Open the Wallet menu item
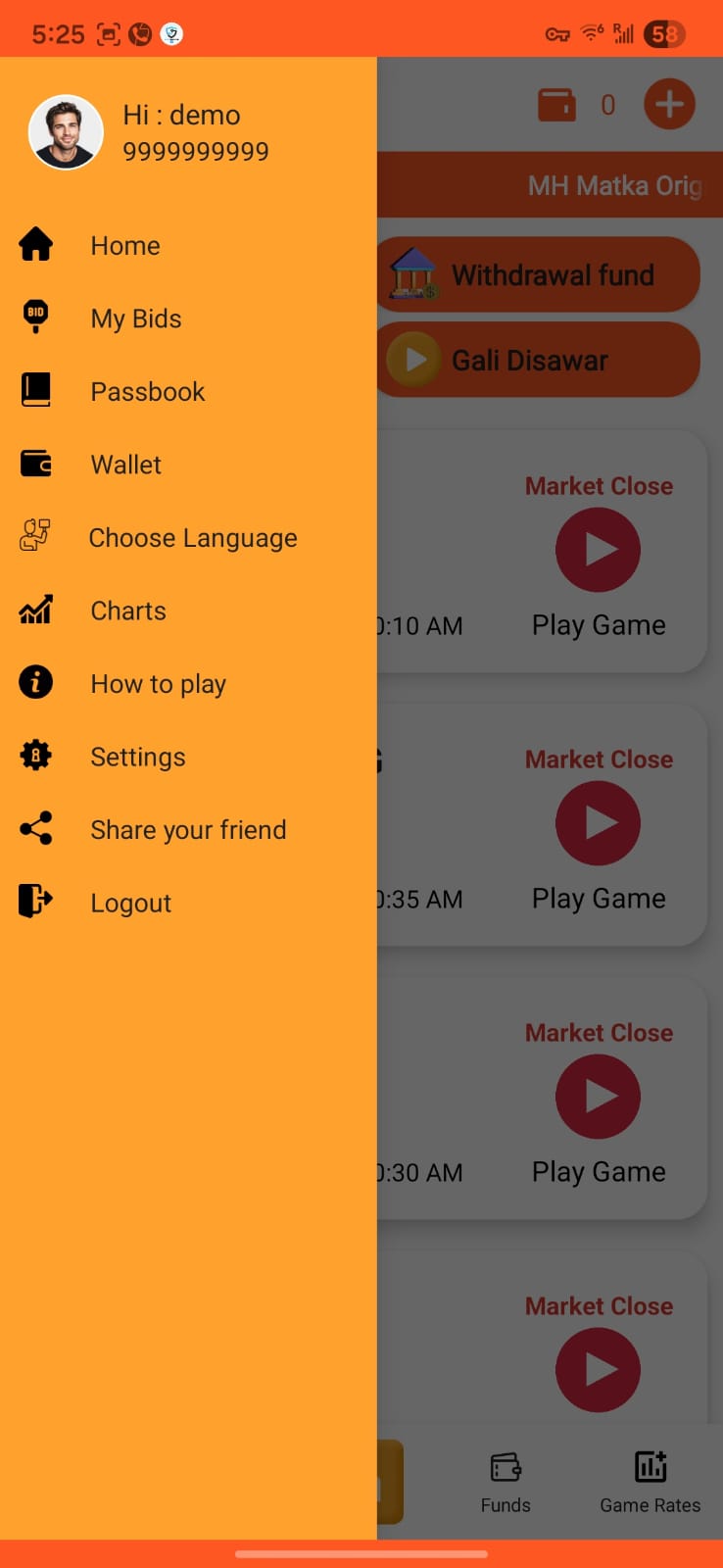Viewport: 723px width, 1568px height. (x=125, y=465)
